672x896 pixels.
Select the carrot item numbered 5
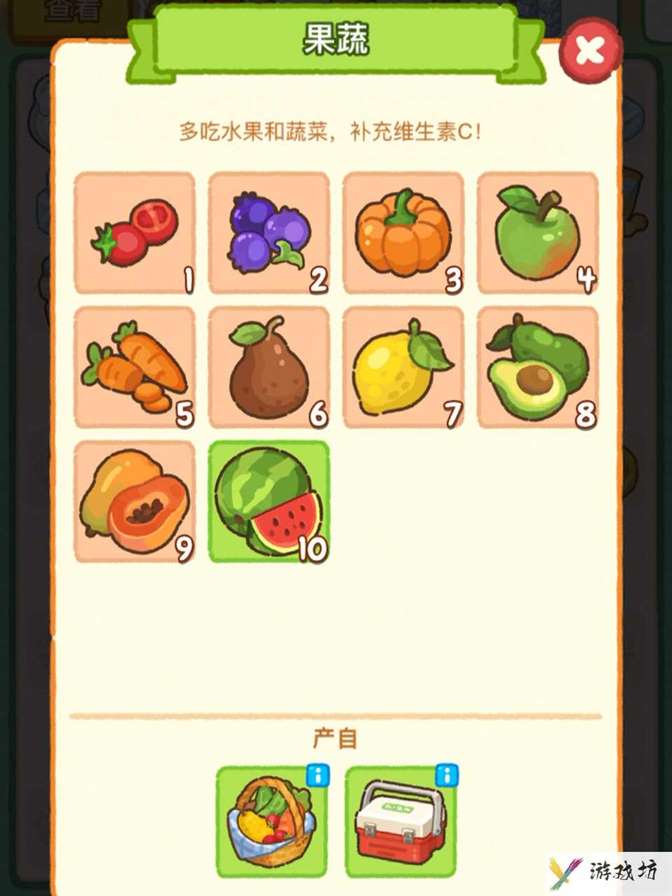(x=135, y=367)
